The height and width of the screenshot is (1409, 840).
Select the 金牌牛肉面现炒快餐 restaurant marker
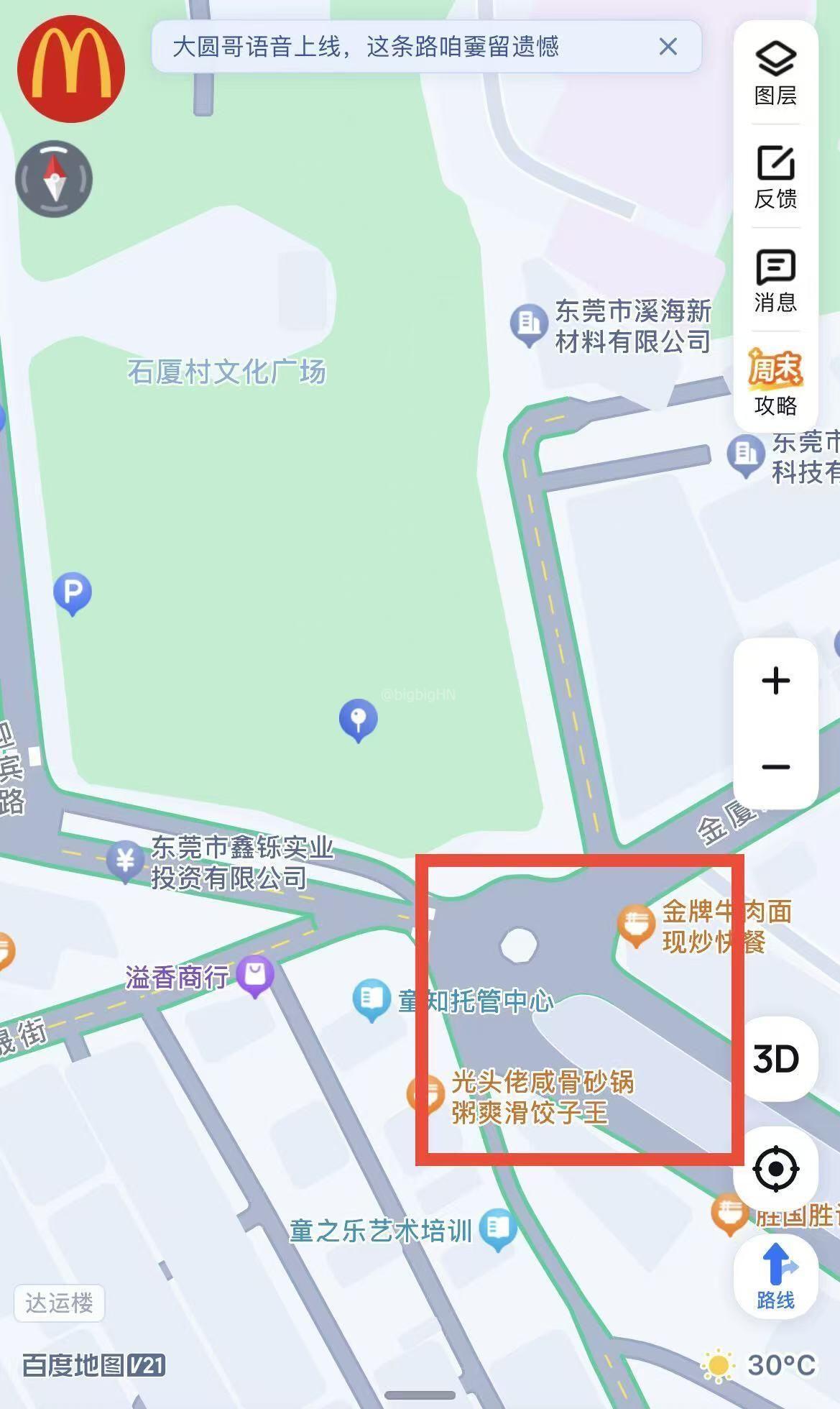point(635,926)
